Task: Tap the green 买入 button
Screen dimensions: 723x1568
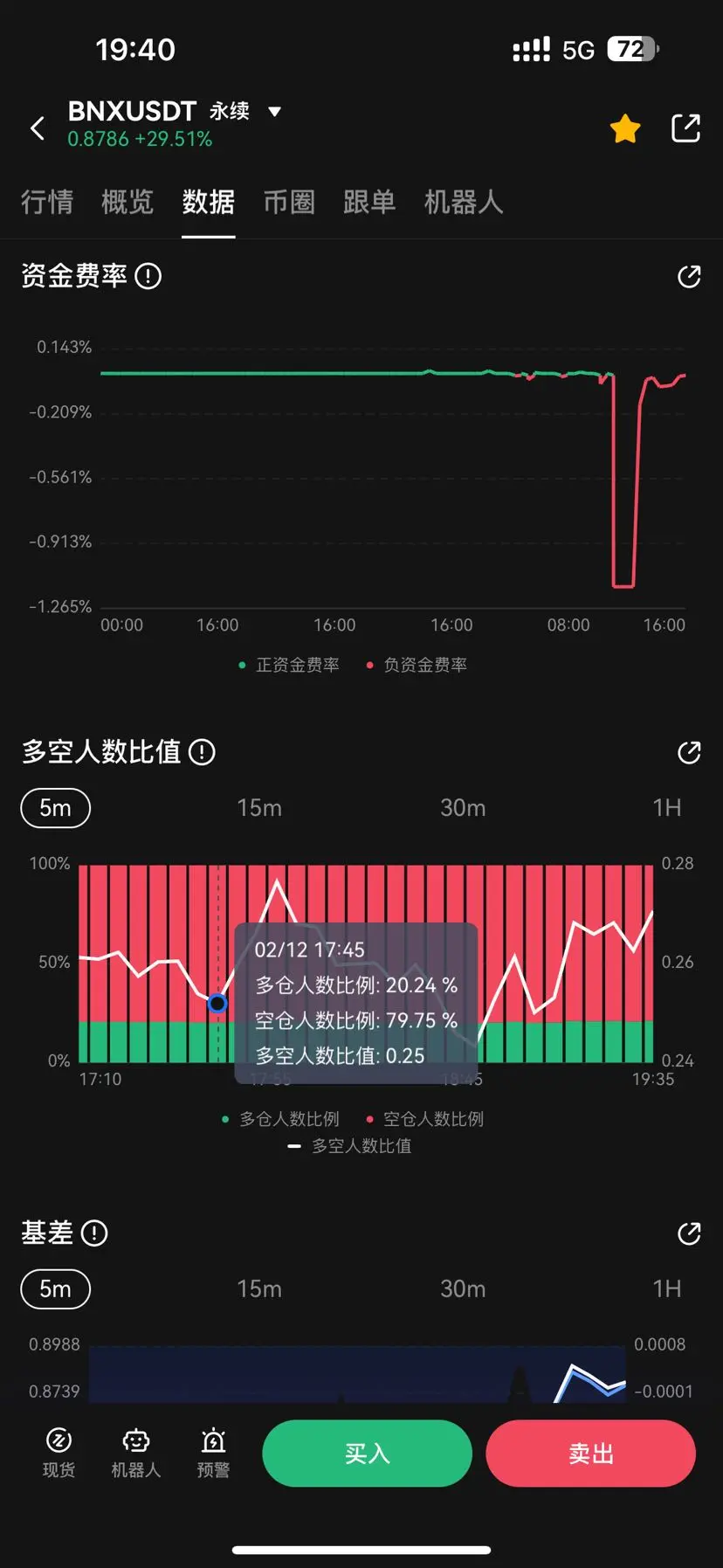Action: 367,1454
